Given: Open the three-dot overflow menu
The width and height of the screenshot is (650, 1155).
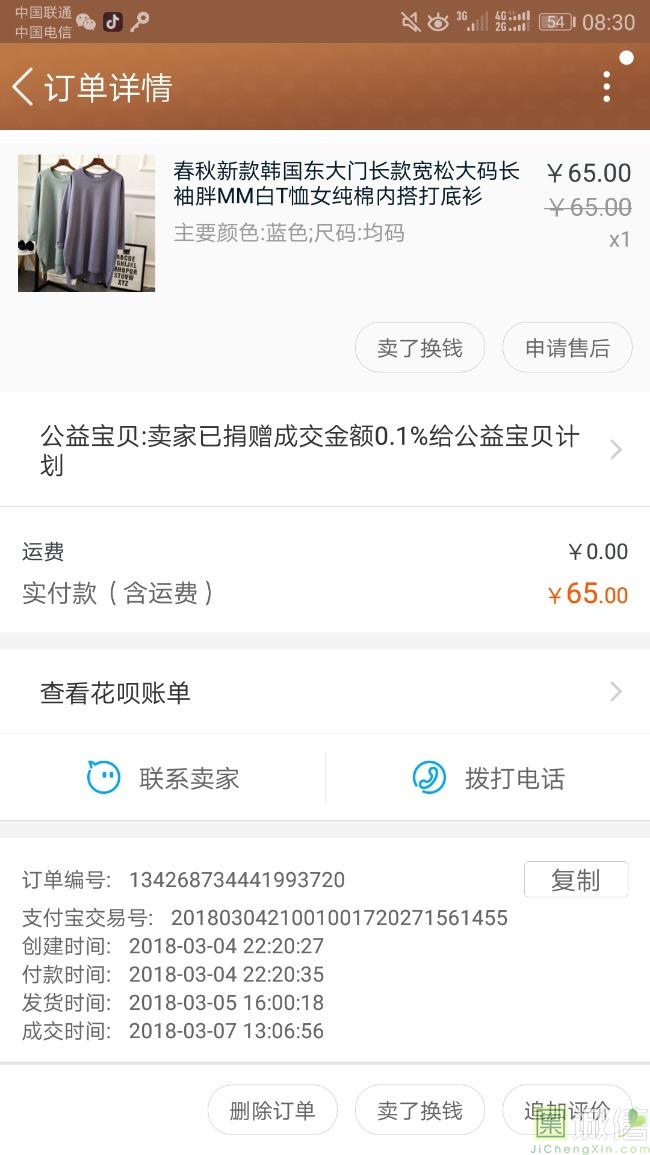Looking at the screenshot, I should [606, 87].
